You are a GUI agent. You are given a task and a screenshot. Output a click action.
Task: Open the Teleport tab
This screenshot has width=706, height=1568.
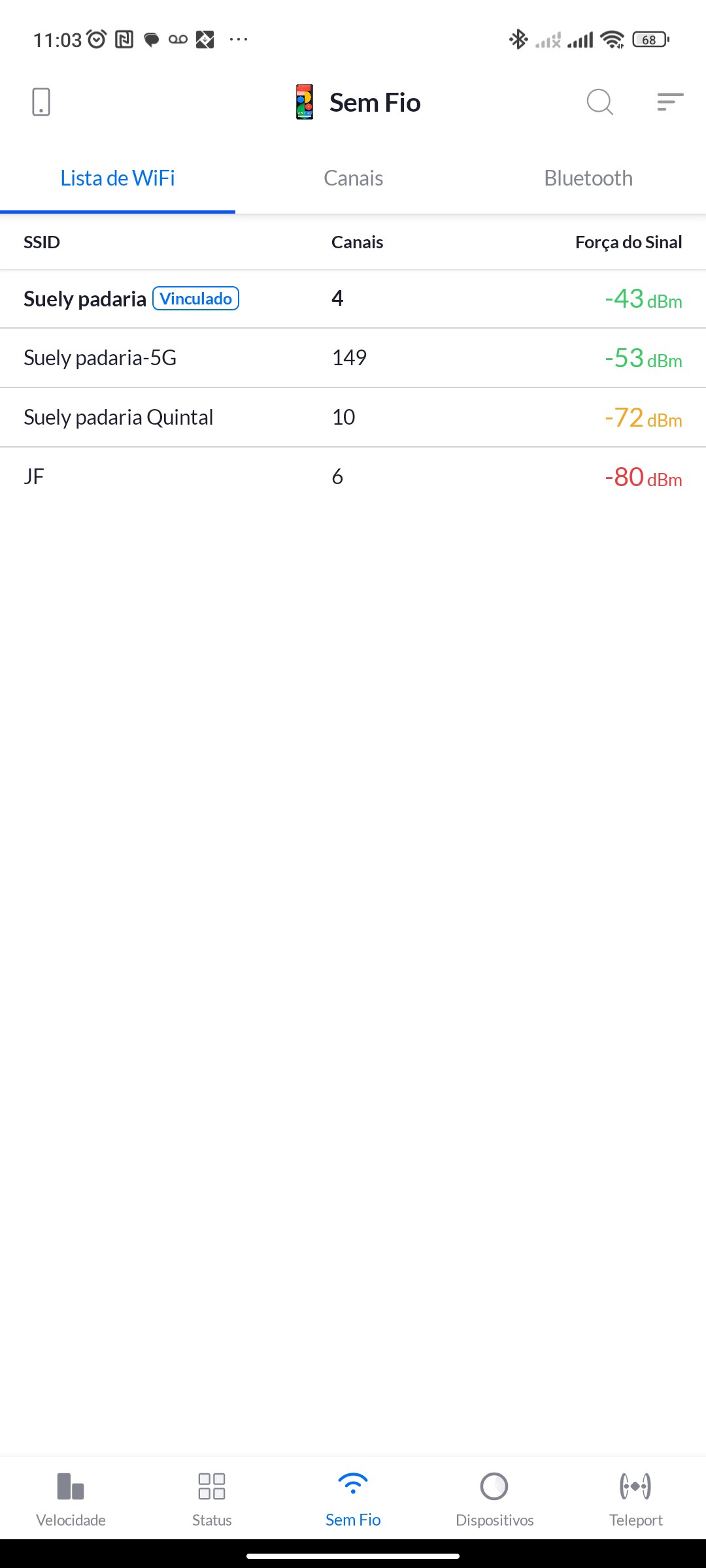[x=635, y=1499]
